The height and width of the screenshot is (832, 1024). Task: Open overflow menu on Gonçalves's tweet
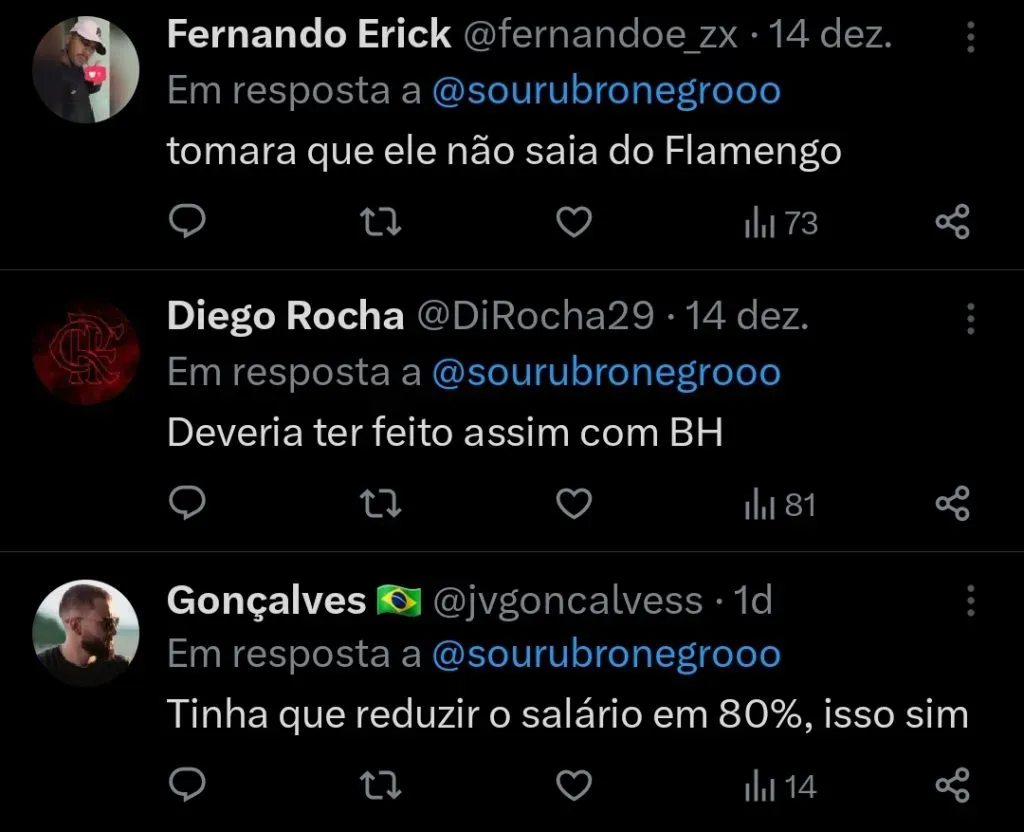pyautogui.click(x=970, y=601)
